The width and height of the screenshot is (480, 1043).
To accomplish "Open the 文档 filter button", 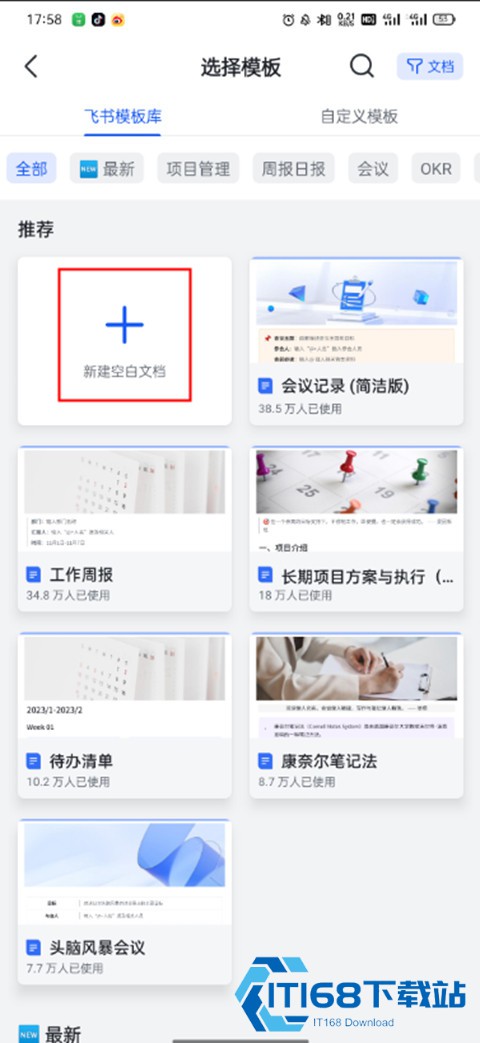I will tap(430, 67).
